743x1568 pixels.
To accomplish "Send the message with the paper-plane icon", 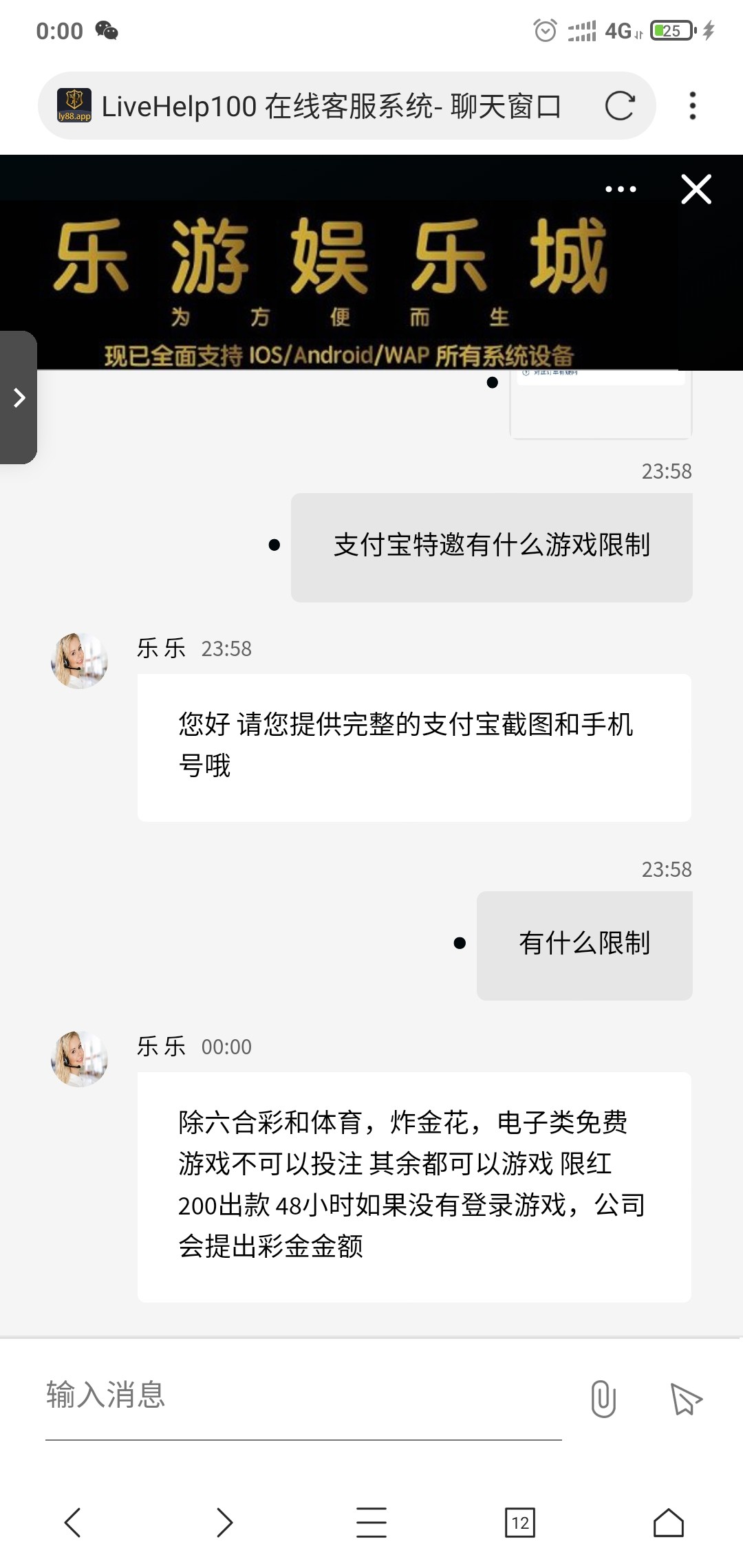I will (686, 1400).
